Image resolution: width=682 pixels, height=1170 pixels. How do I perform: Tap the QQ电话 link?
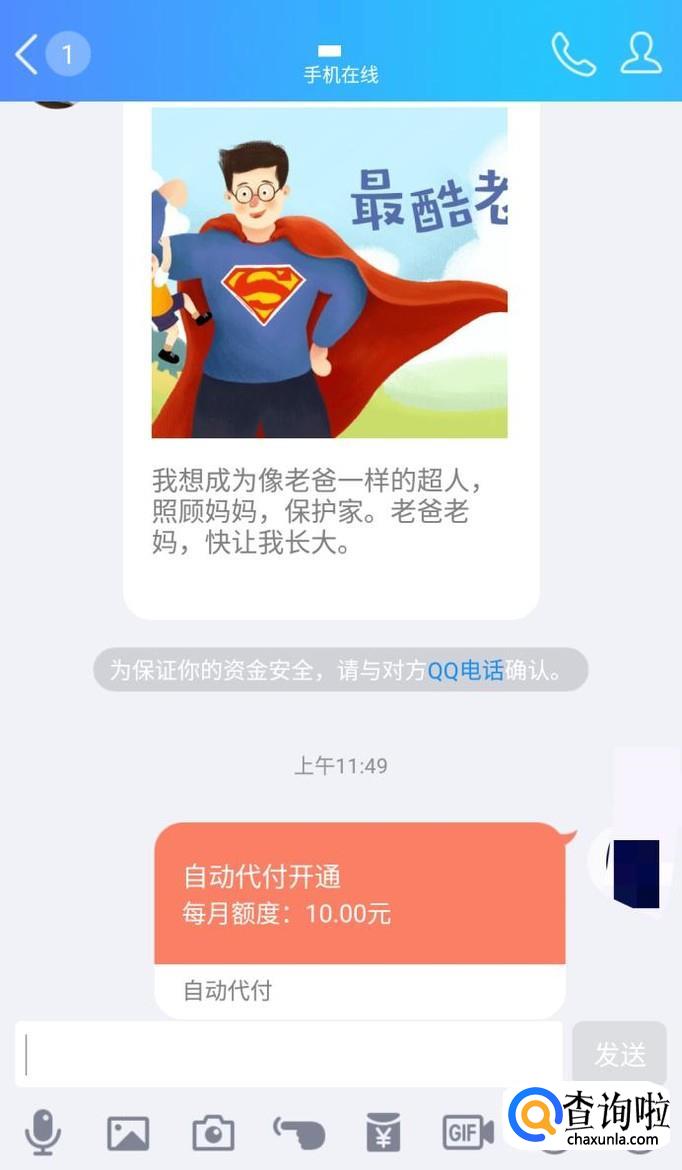(x=465, y=670)
